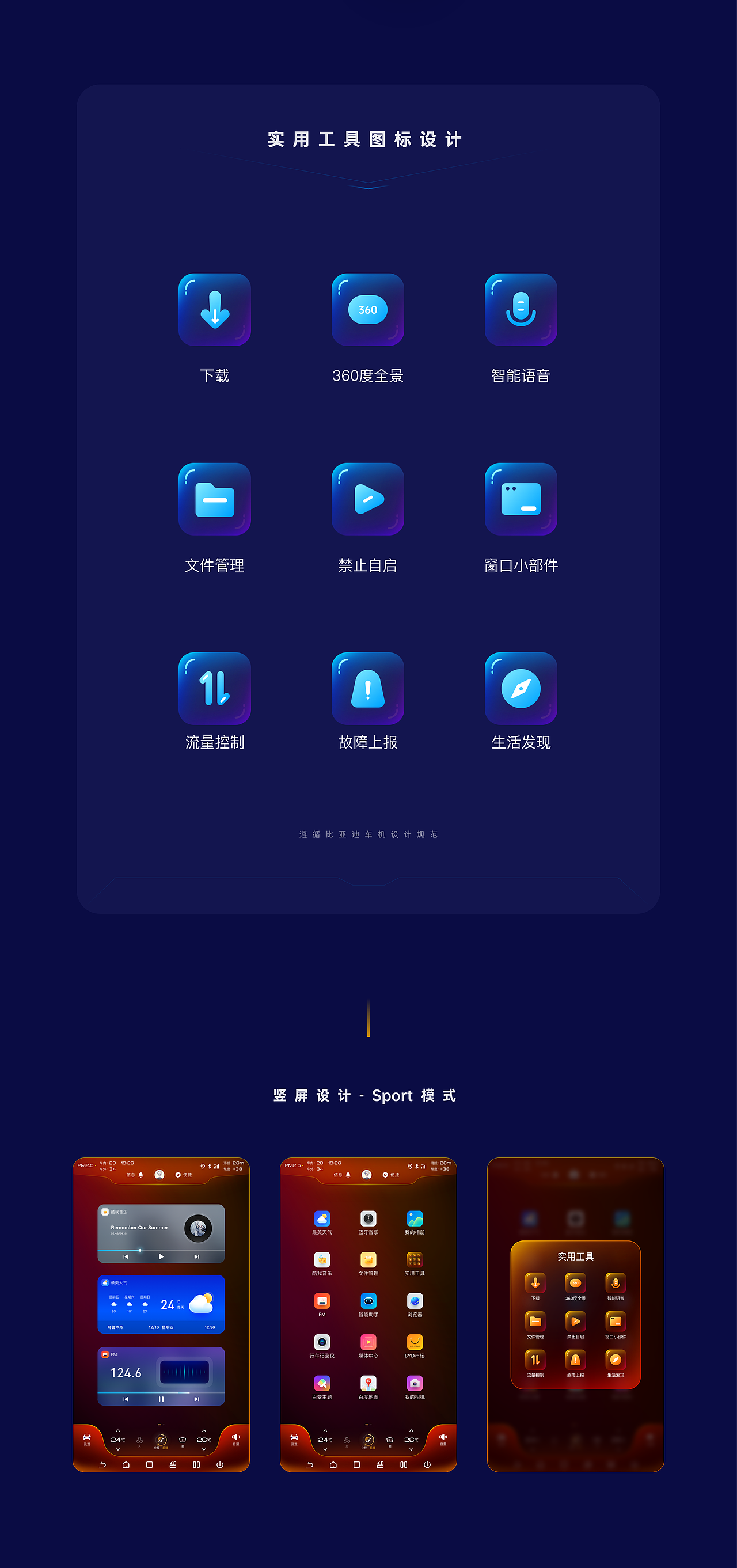The height and width of the screenshot is (1568, 737).
Task: Open the 生活发现 compass icon
Action: tap(521, 689)
